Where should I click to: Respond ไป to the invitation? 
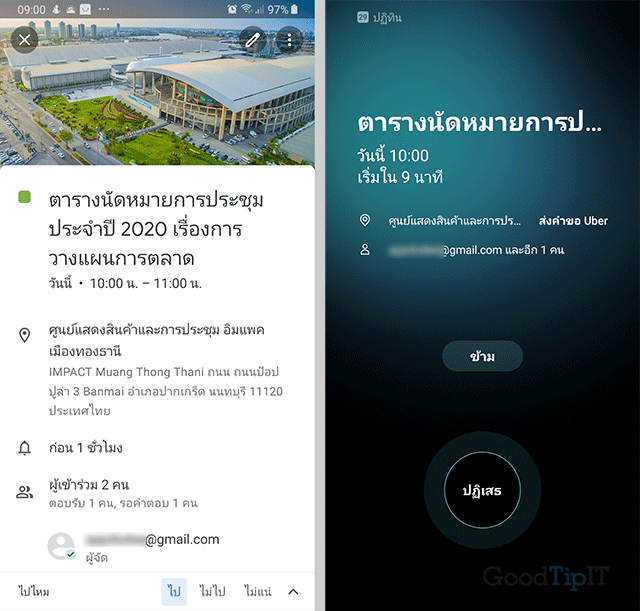[174, 591]
